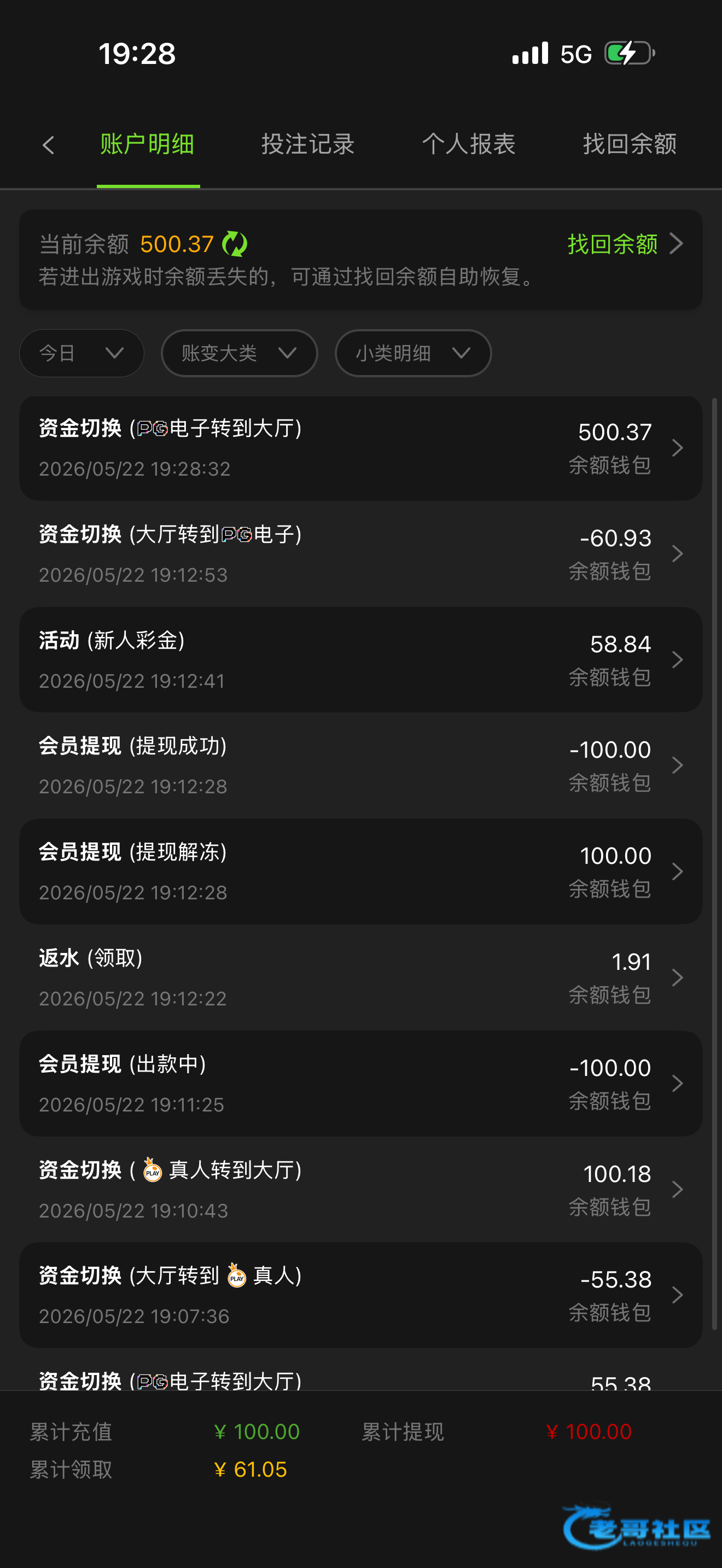Open the 出款中 -100.00 withdrawal record
Image resolution: width=722 pixels, height=1568 pixels.
pos(361,1084)
